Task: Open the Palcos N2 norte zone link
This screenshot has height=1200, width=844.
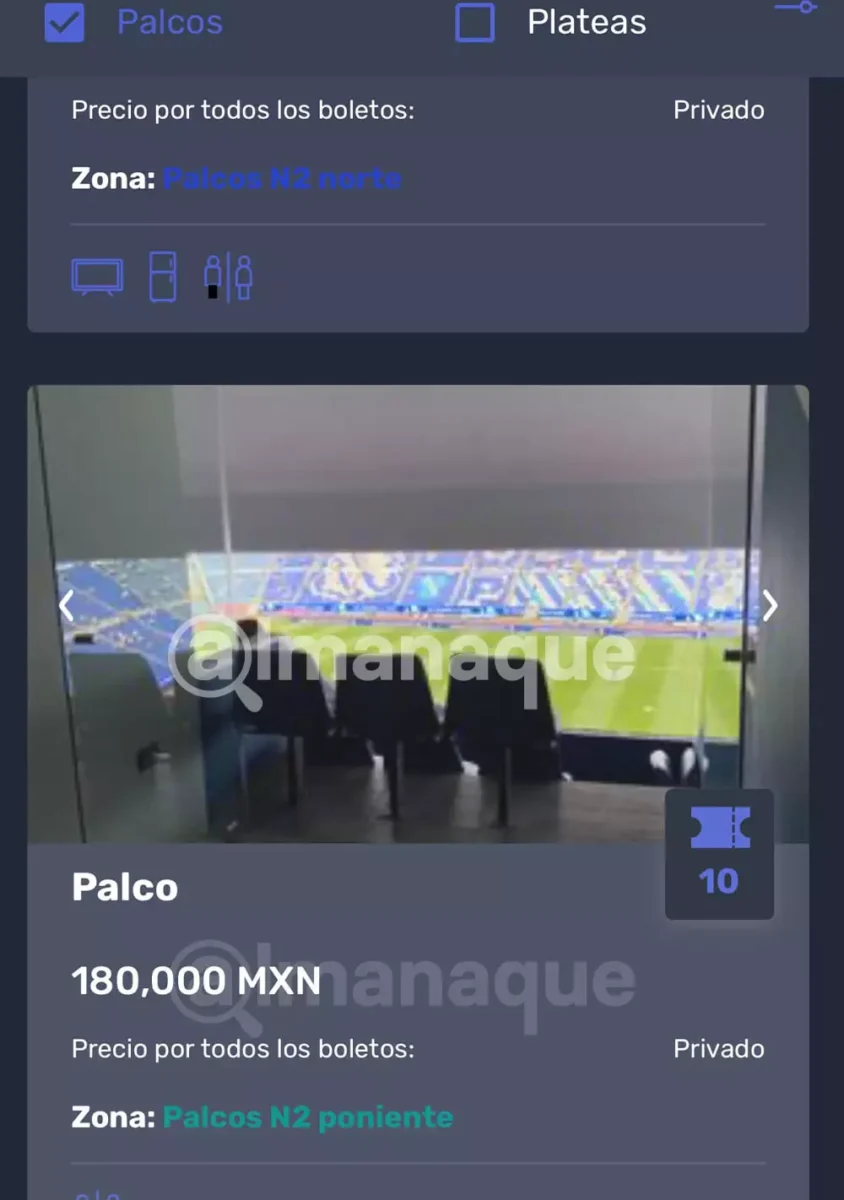Action: click(282, 178)
